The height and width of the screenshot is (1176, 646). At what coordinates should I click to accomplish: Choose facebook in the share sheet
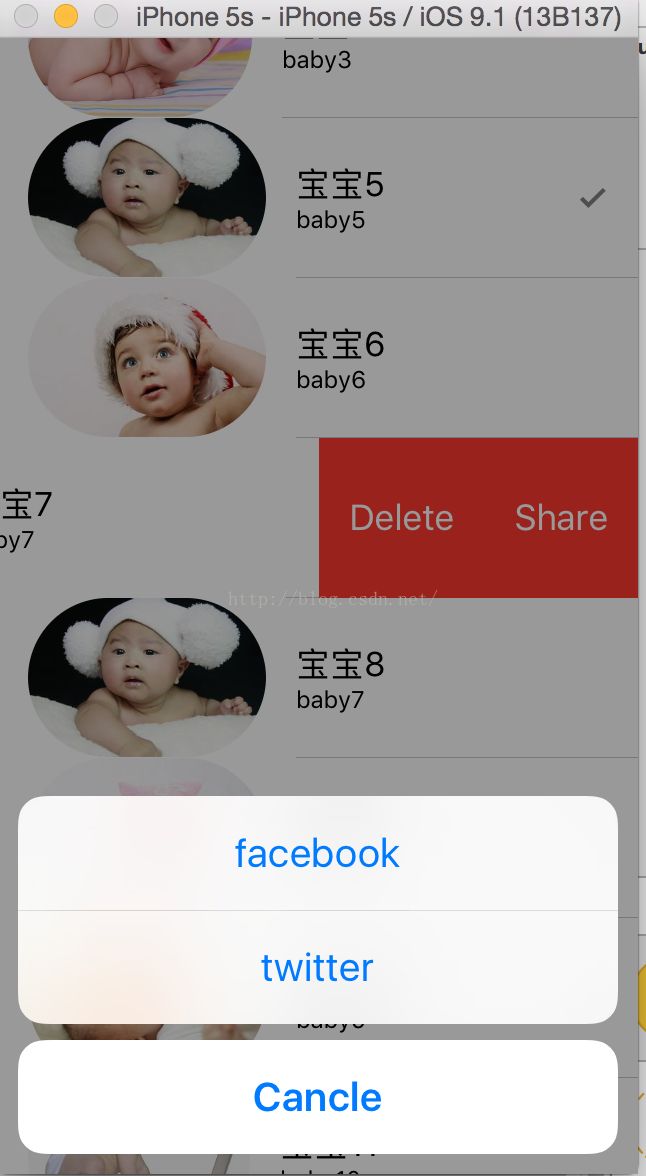click(x=317, y=854)
